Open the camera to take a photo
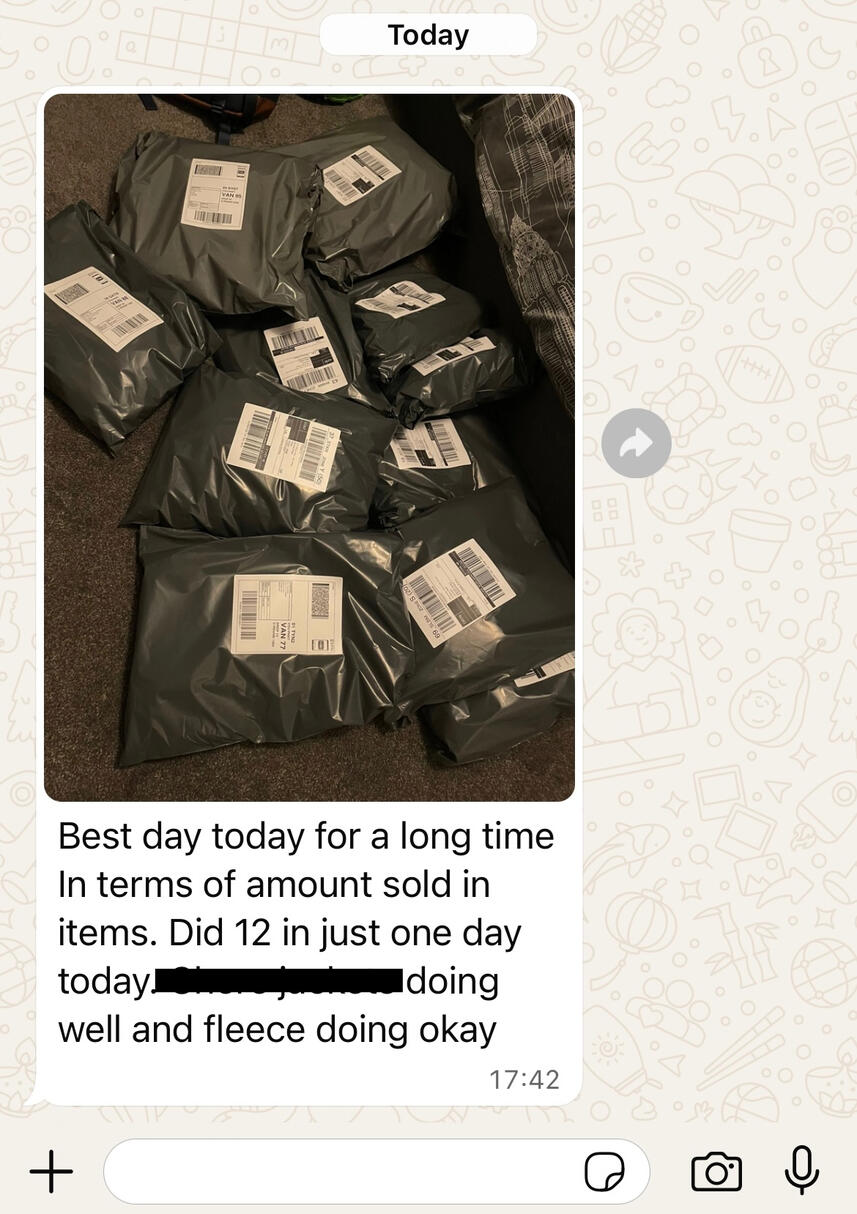857x1214 pixels. pyautogui.click(x=716, y=1171)
